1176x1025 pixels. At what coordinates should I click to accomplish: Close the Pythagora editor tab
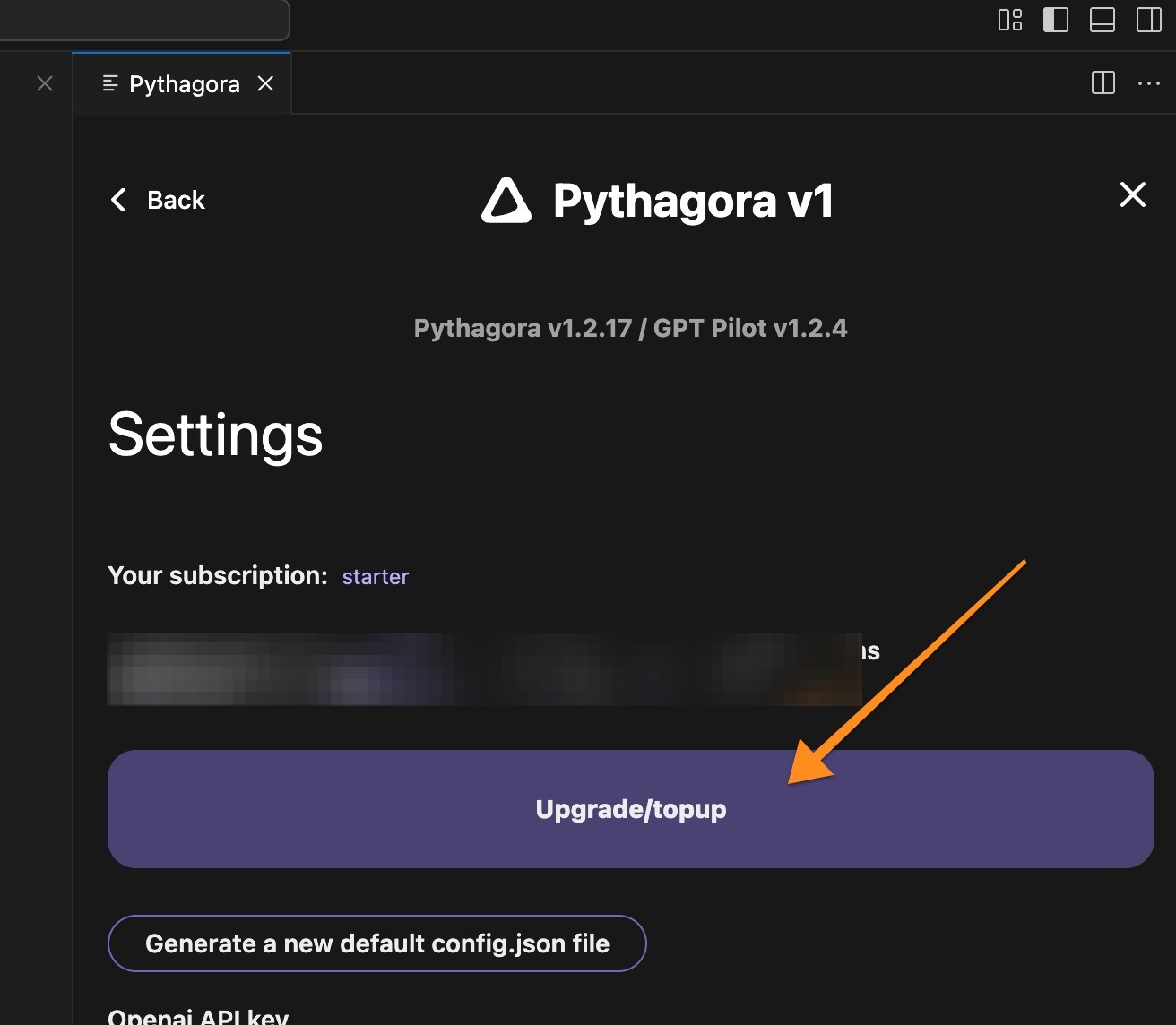[x=265, y=83]
